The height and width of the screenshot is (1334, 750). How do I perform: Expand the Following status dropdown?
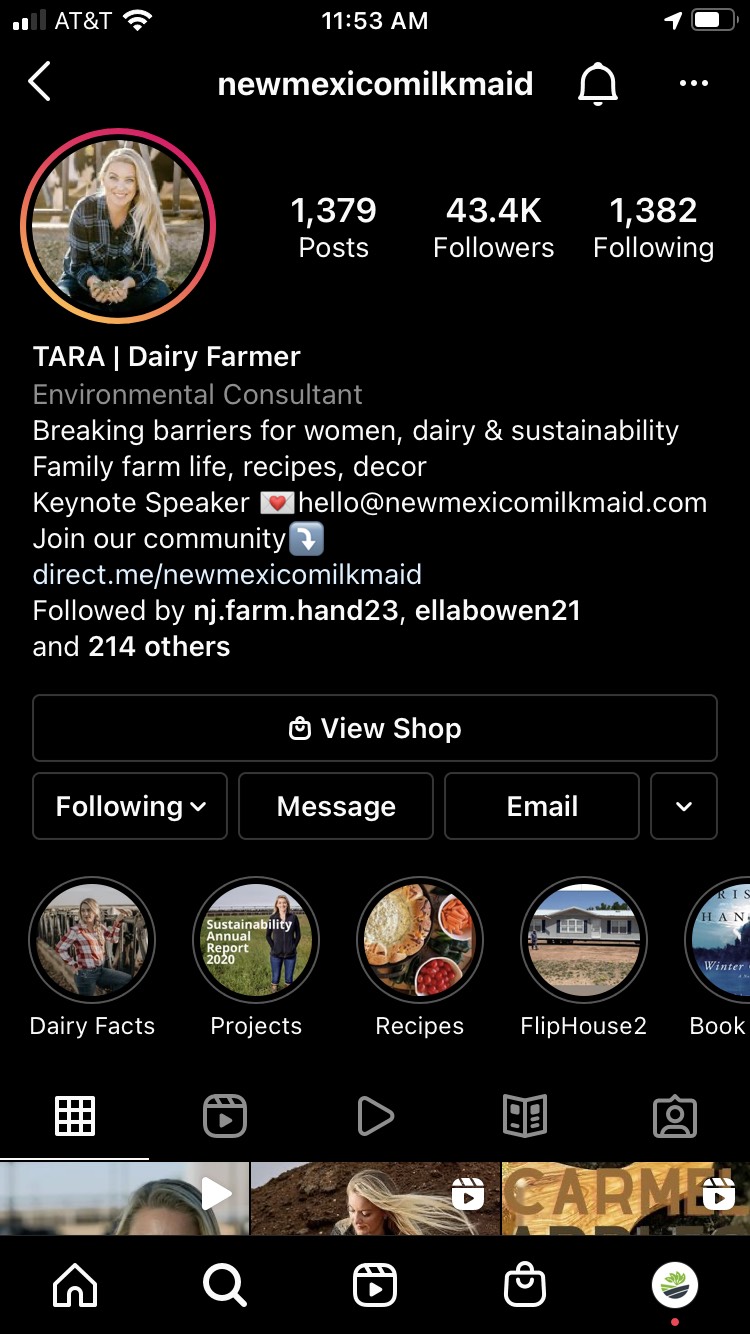[x=129, y=806]
